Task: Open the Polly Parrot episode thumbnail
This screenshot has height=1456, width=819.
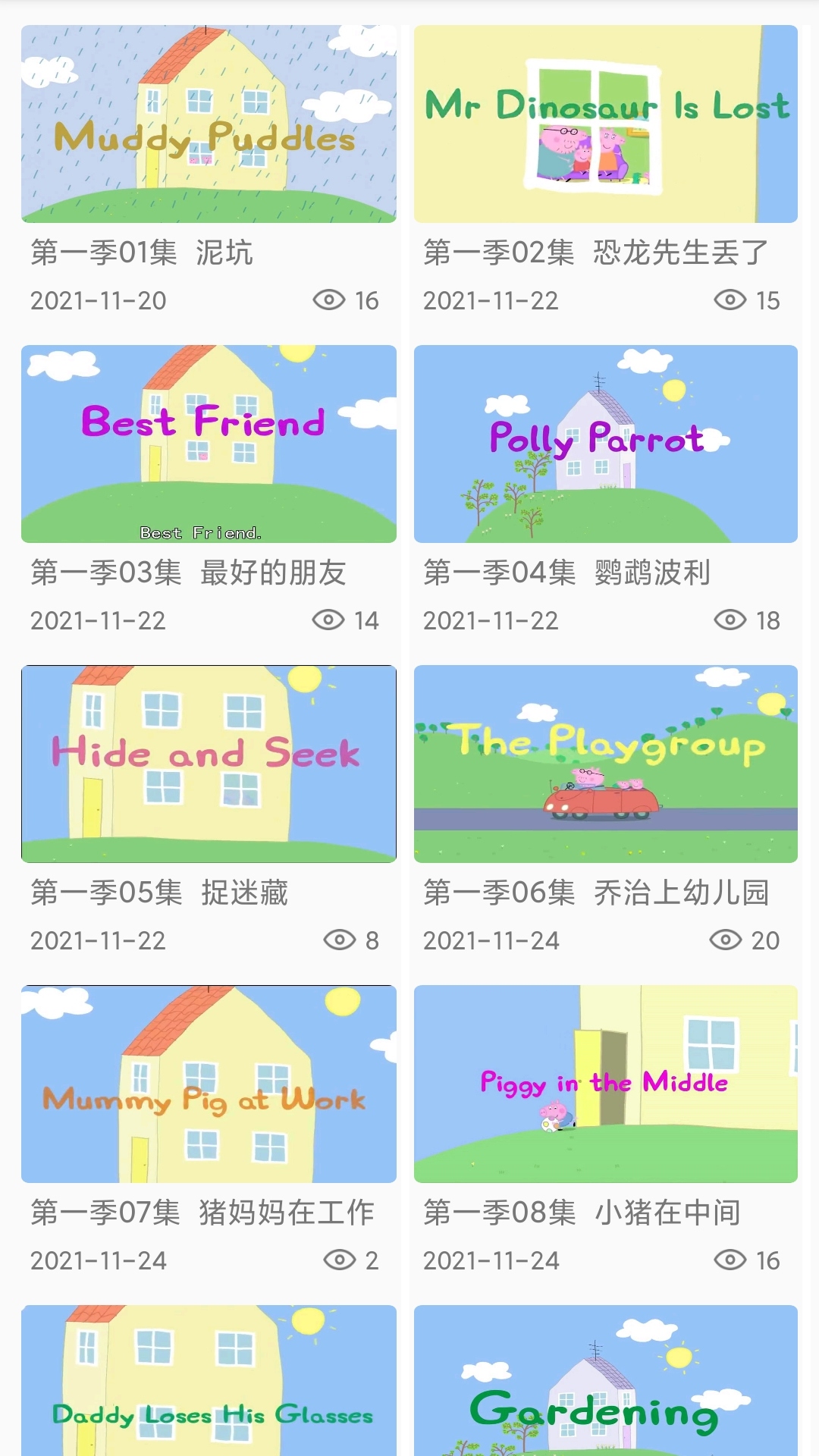Action: point(603,444)
